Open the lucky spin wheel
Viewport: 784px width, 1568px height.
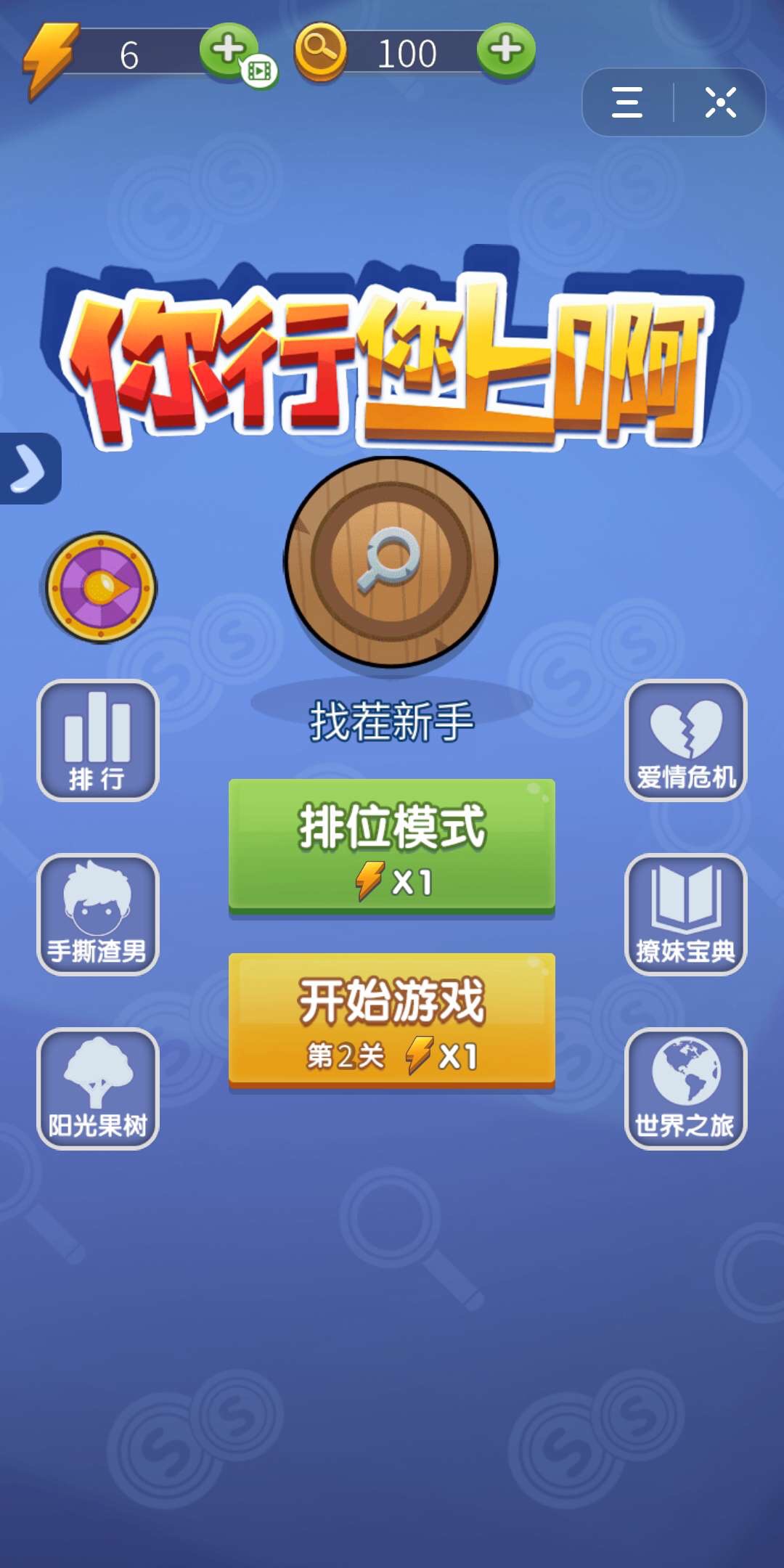101,587
